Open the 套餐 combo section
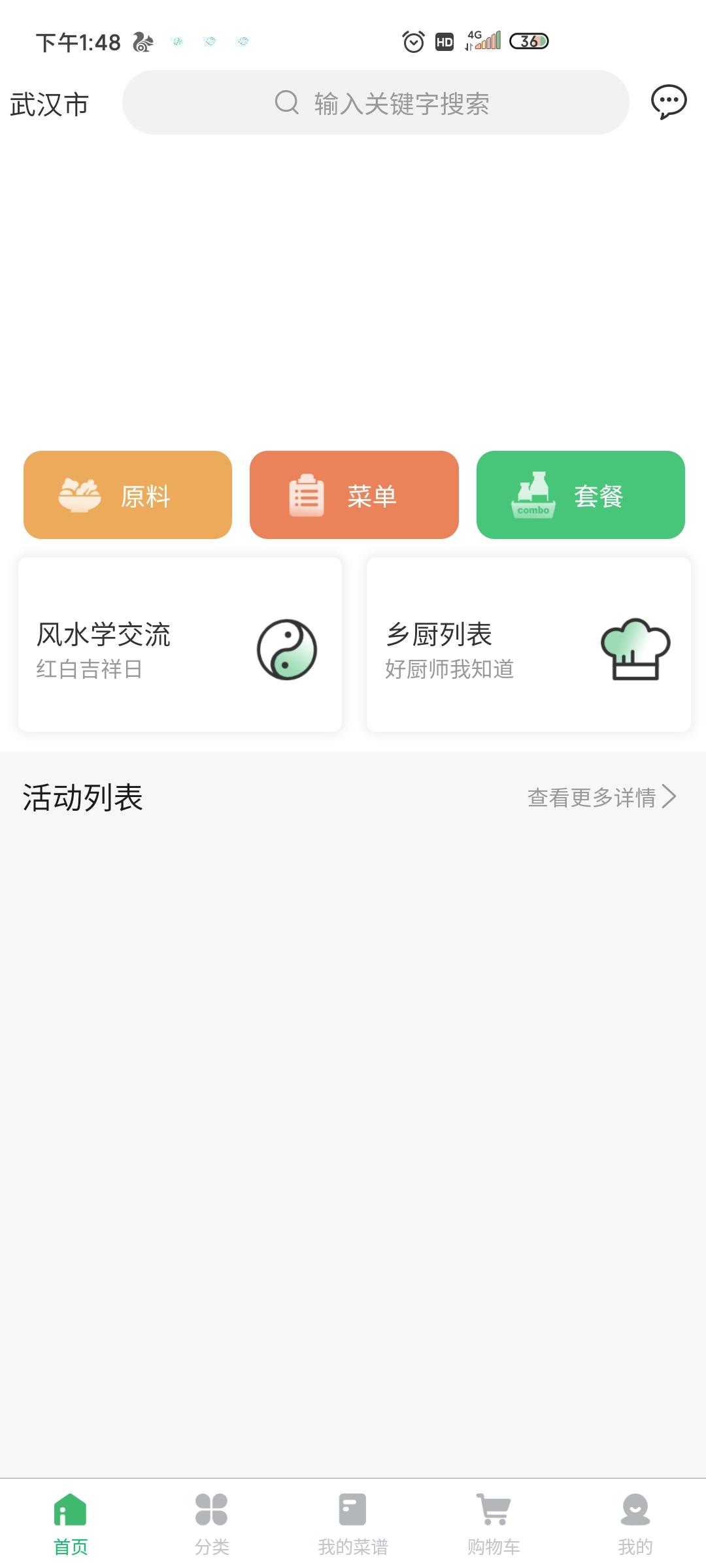 (580, 495)
